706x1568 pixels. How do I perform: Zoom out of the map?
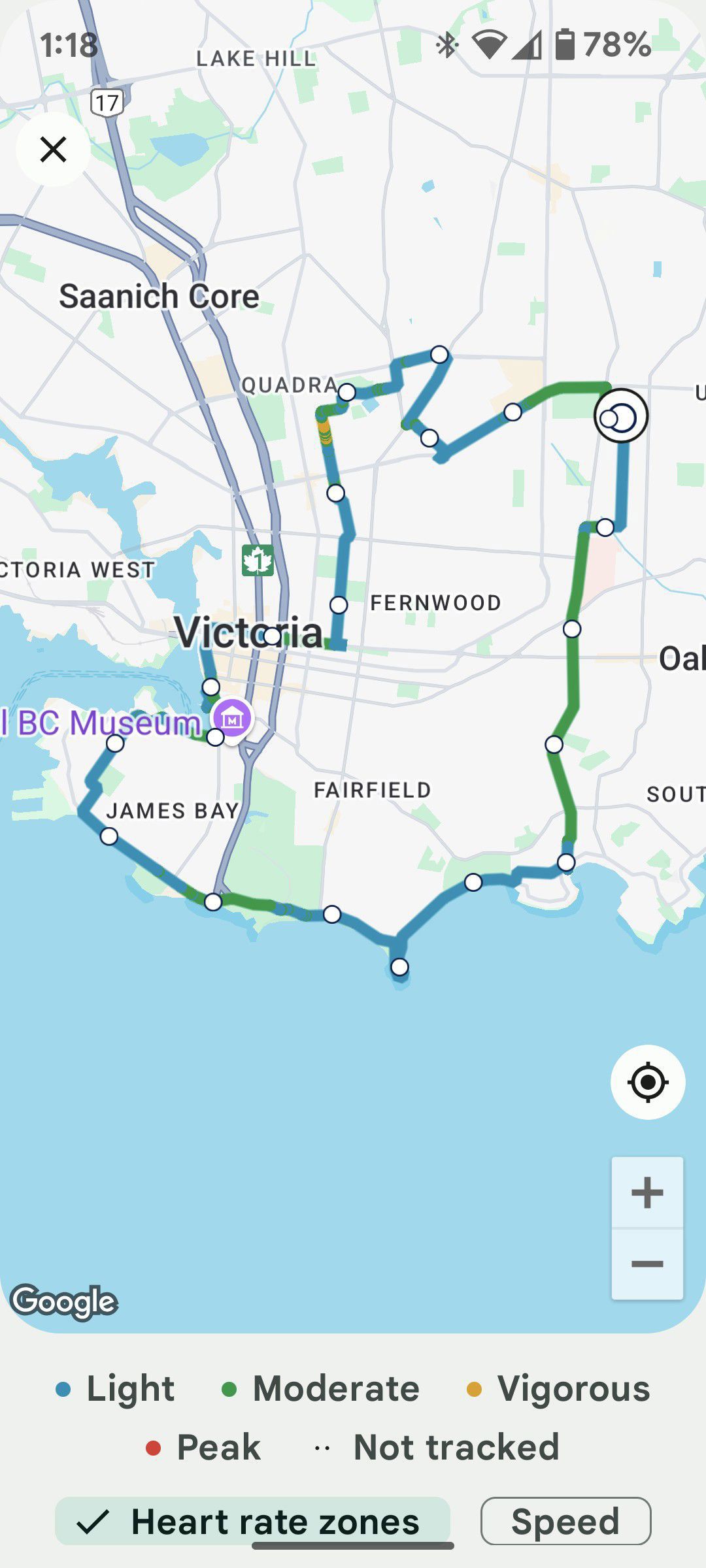pyautogui.click(x=647, y=1264)
